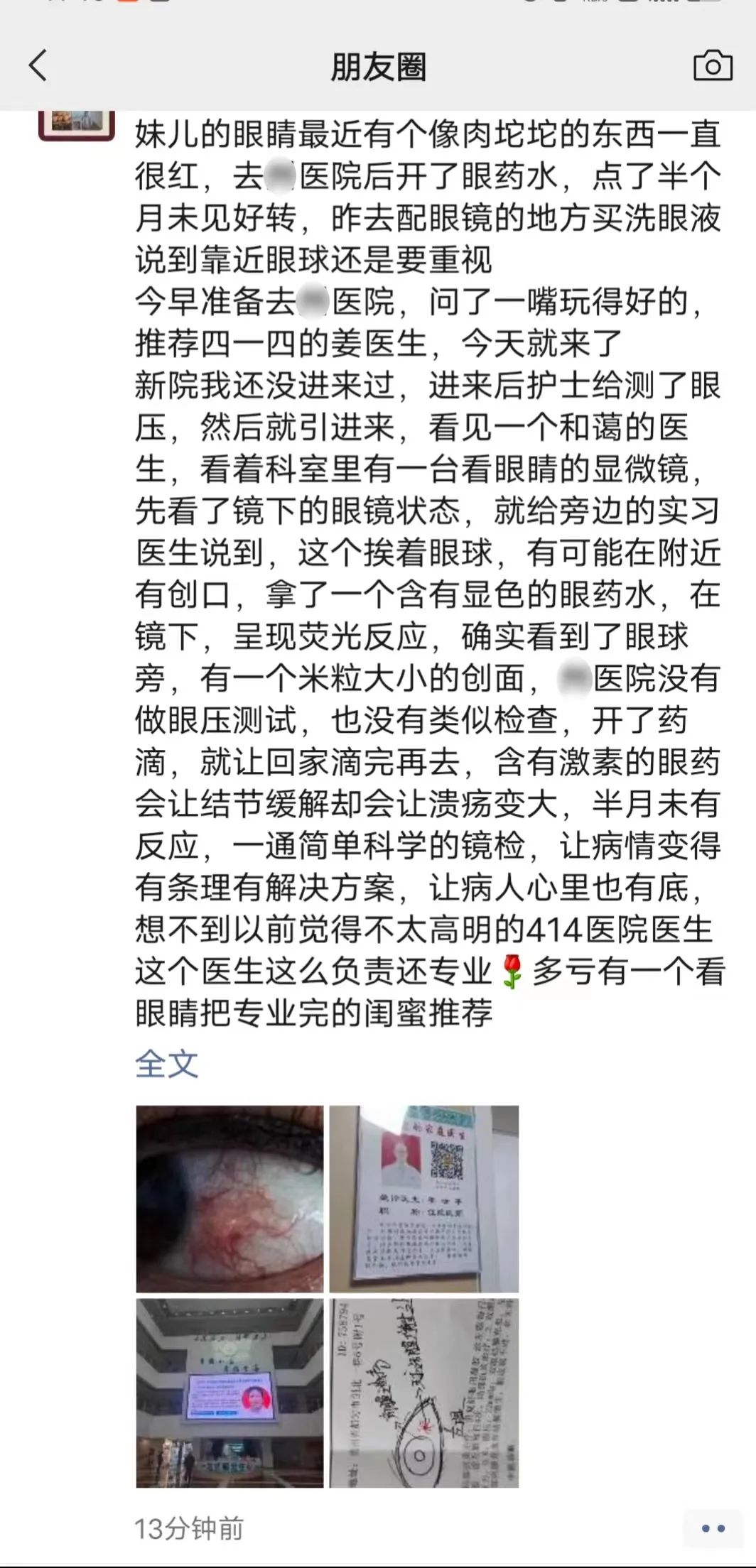The image size is (756, 1568).
Task: Expand the post with 全文 link
Action: (166, 1063)
